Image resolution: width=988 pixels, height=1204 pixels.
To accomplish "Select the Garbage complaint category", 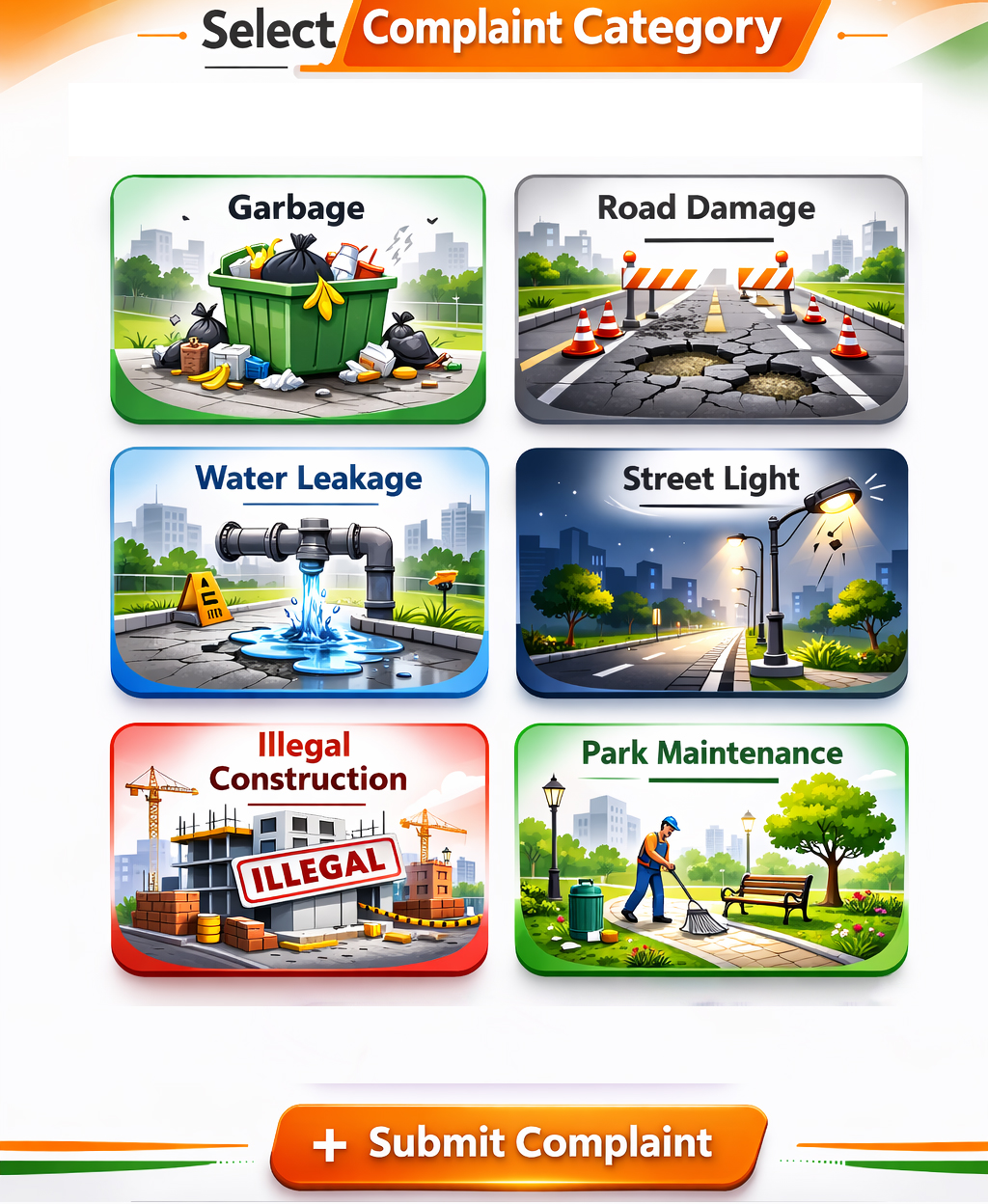I will click(x=298, y=299).
